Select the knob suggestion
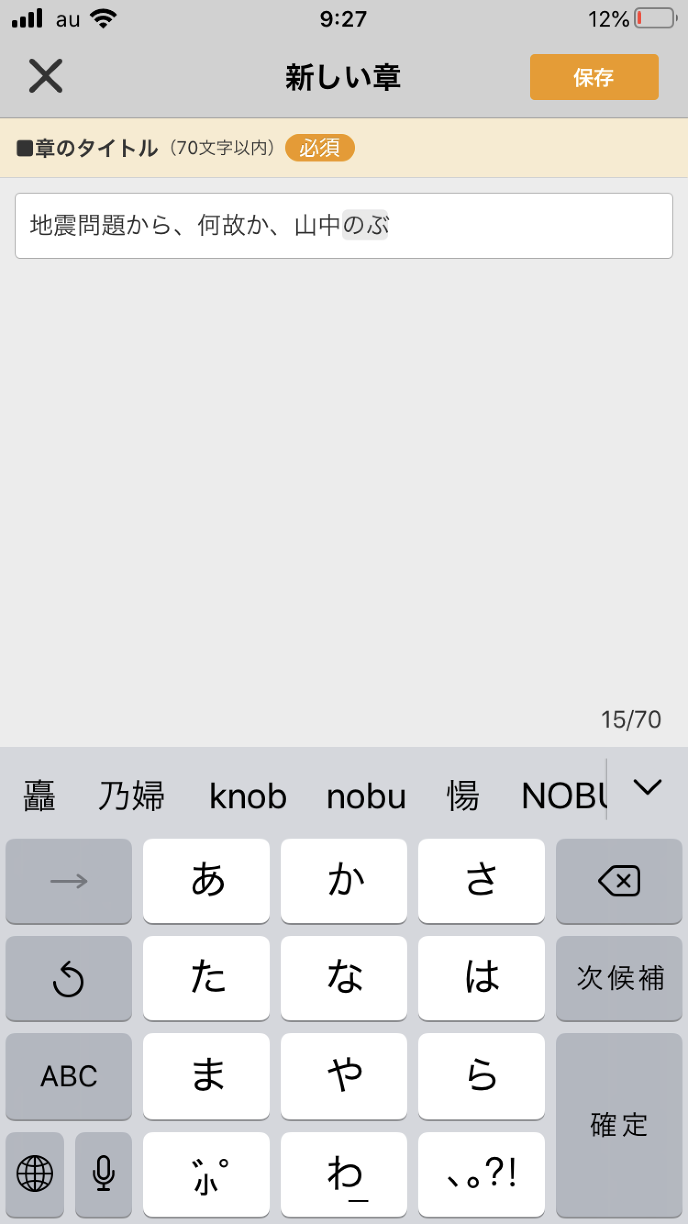Screen dimensions: 688x1224 click(247, 796)
